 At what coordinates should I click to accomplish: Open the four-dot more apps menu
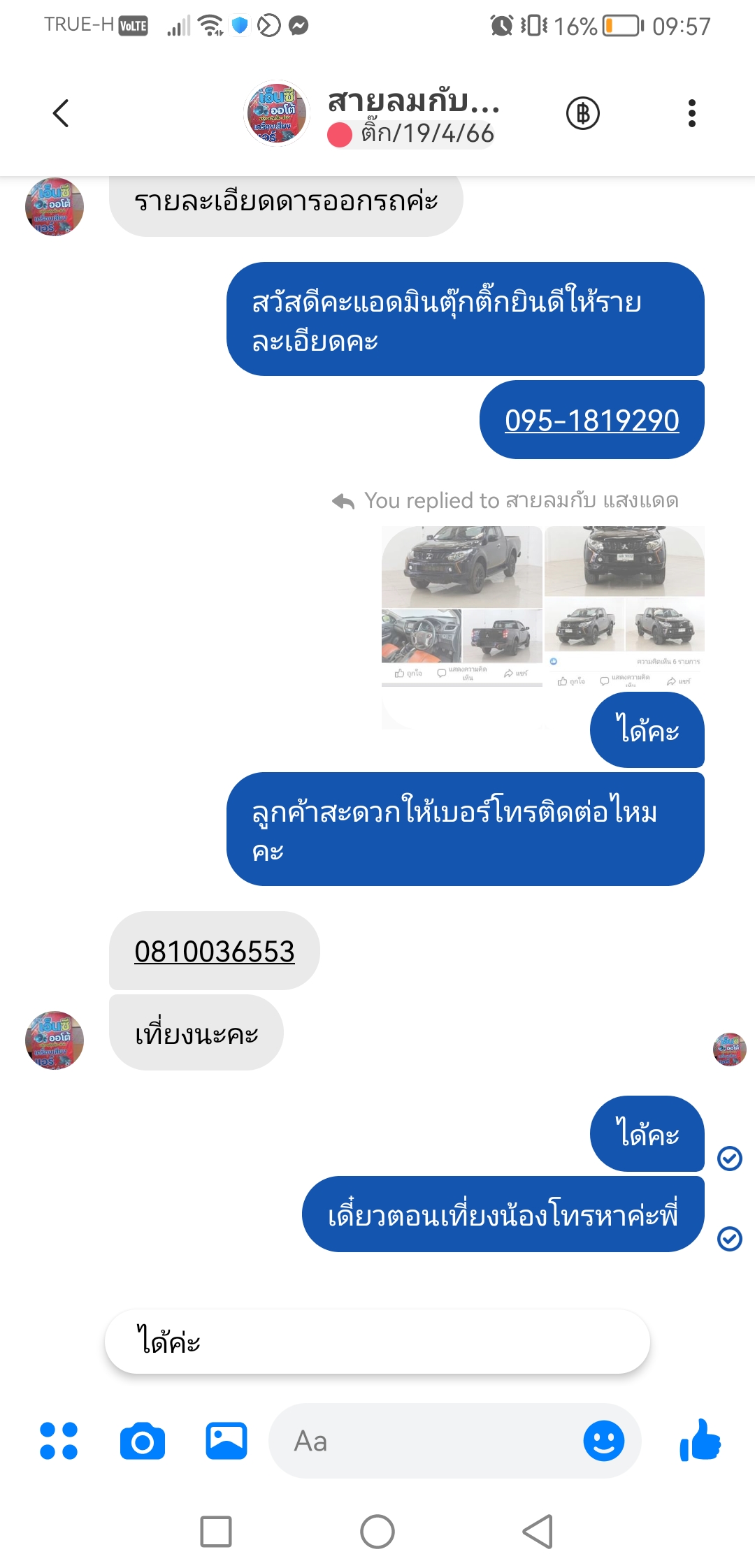59,1441
